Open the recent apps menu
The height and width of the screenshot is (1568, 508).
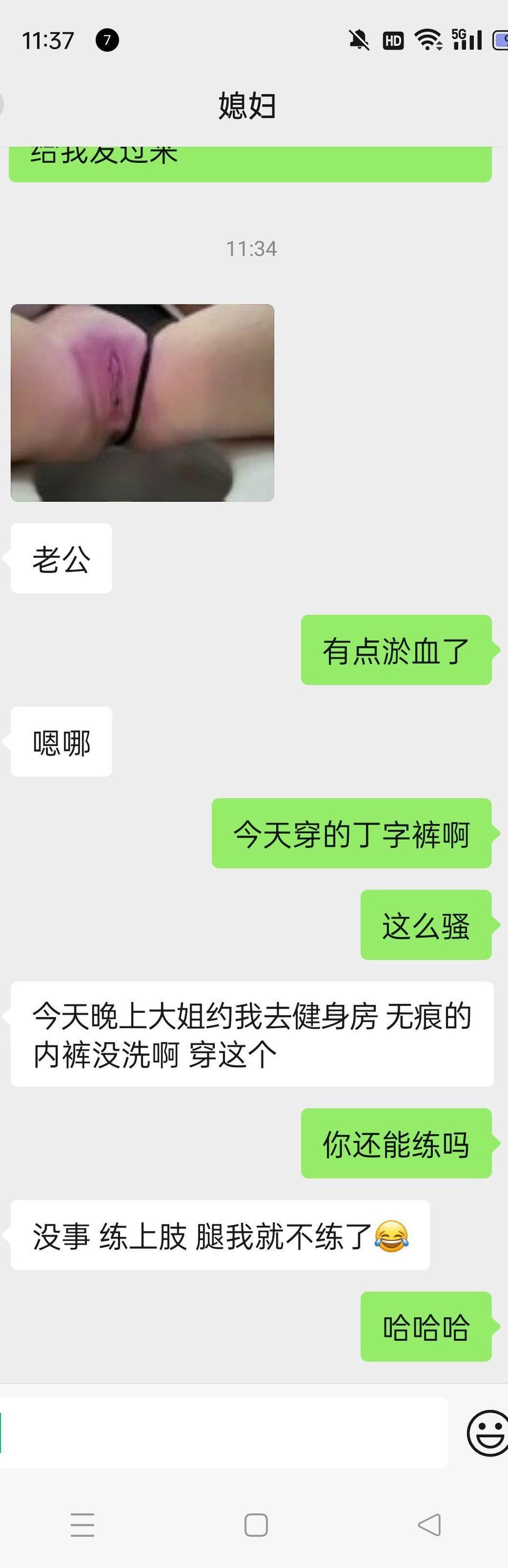click(82, 1525)
